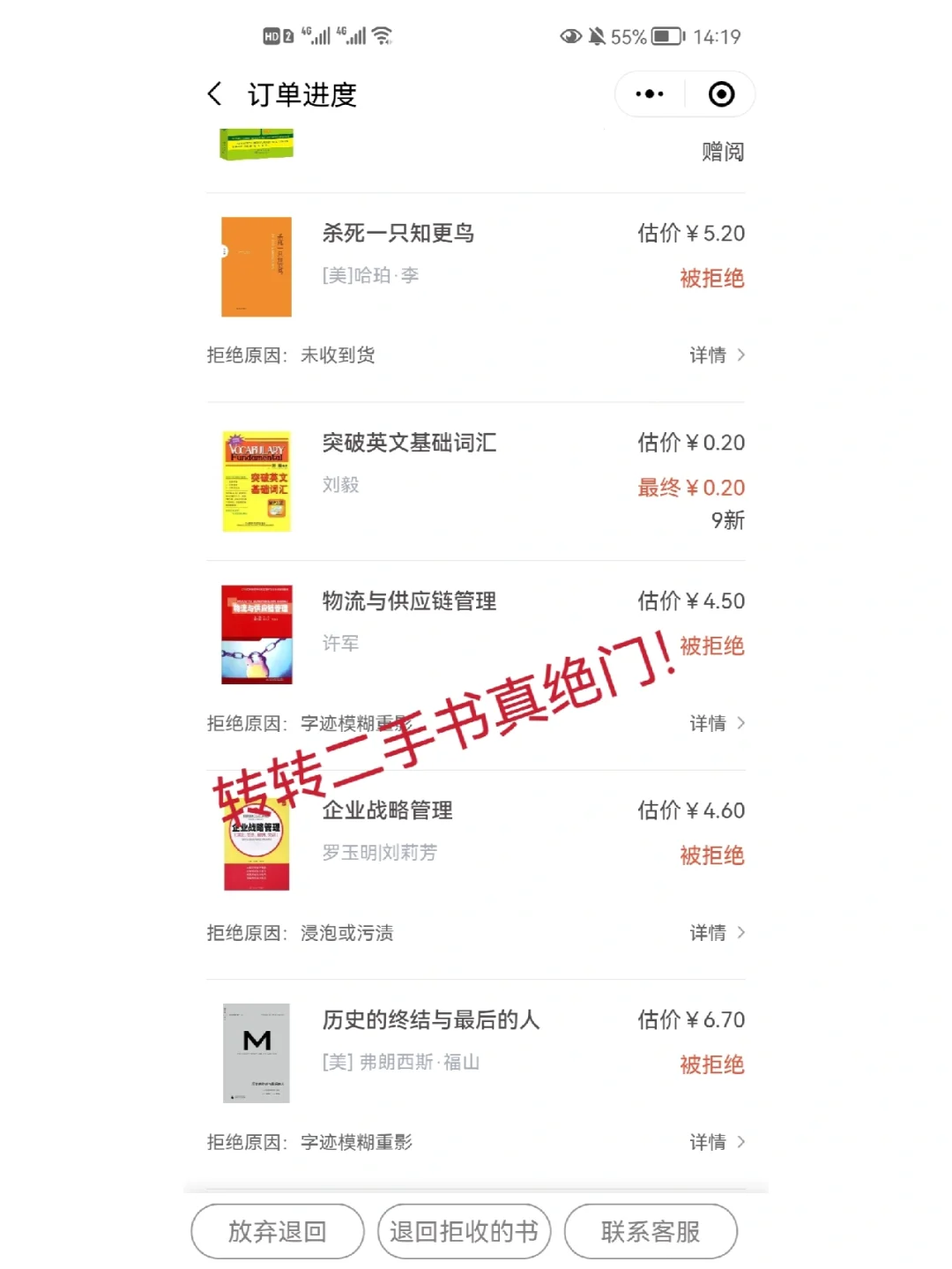The image size is (952, 1269).
Task: View 详情 for 企业战略管理 rejection
Action: coord(717,933)
